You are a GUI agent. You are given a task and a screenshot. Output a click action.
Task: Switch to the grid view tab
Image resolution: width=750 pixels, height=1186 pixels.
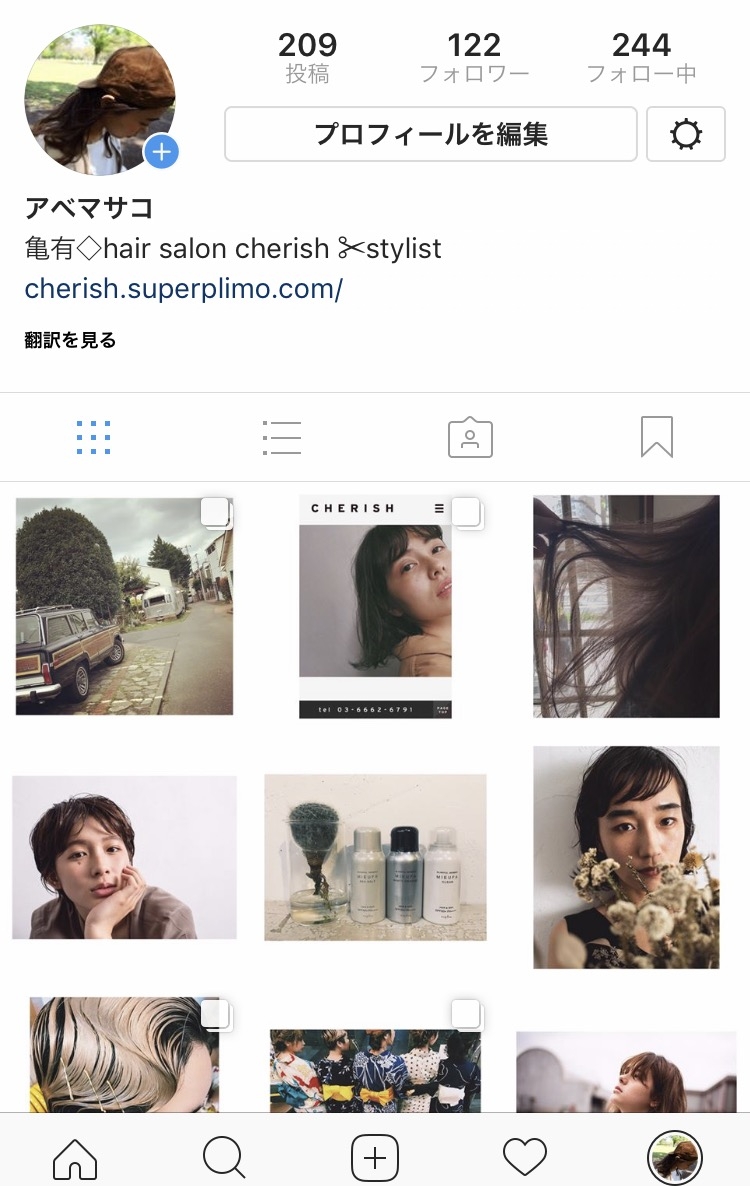[x=93, y=437]
